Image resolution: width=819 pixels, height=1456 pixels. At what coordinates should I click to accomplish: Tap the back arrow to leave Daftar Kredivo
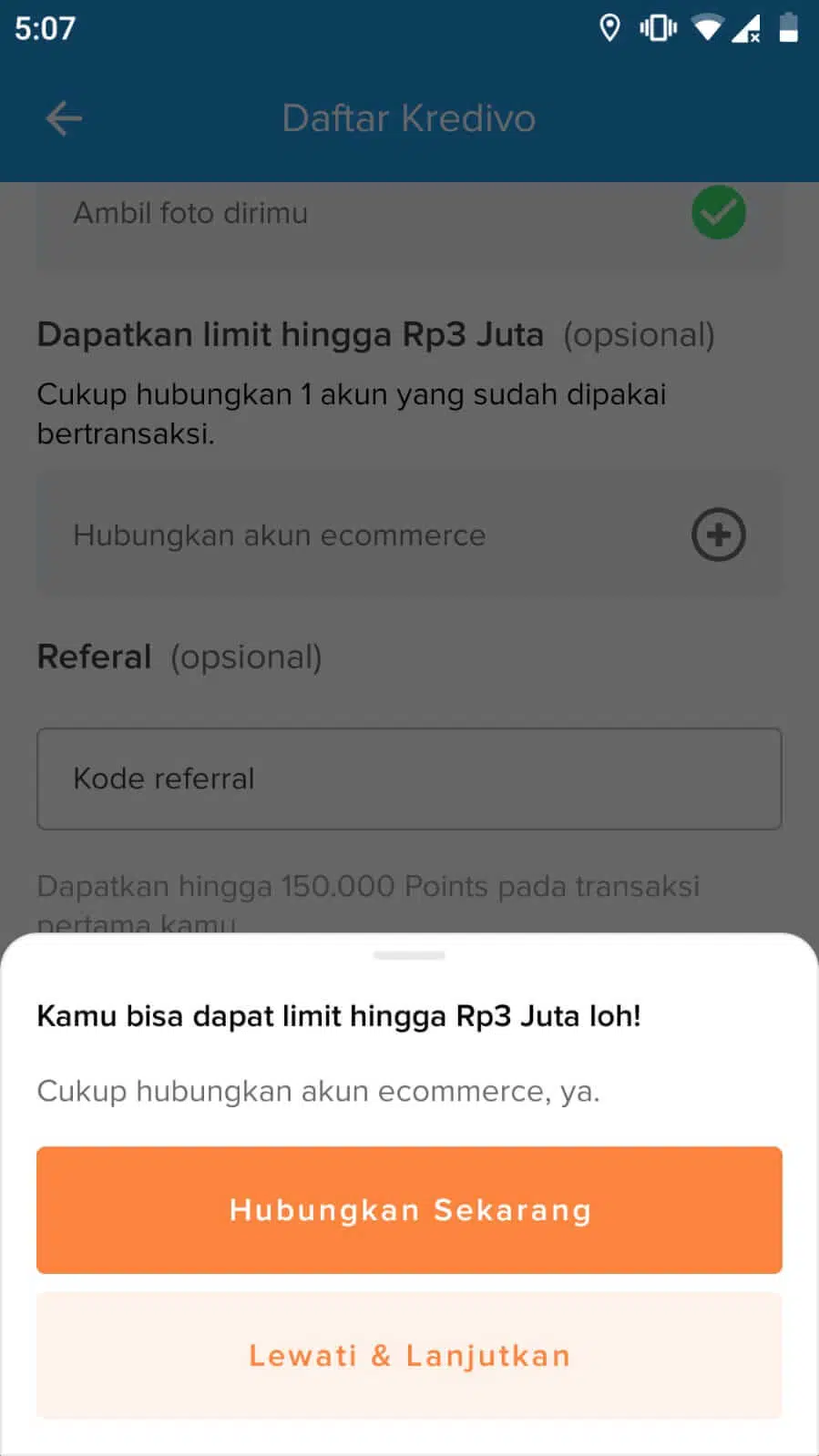tap(62, 117)
